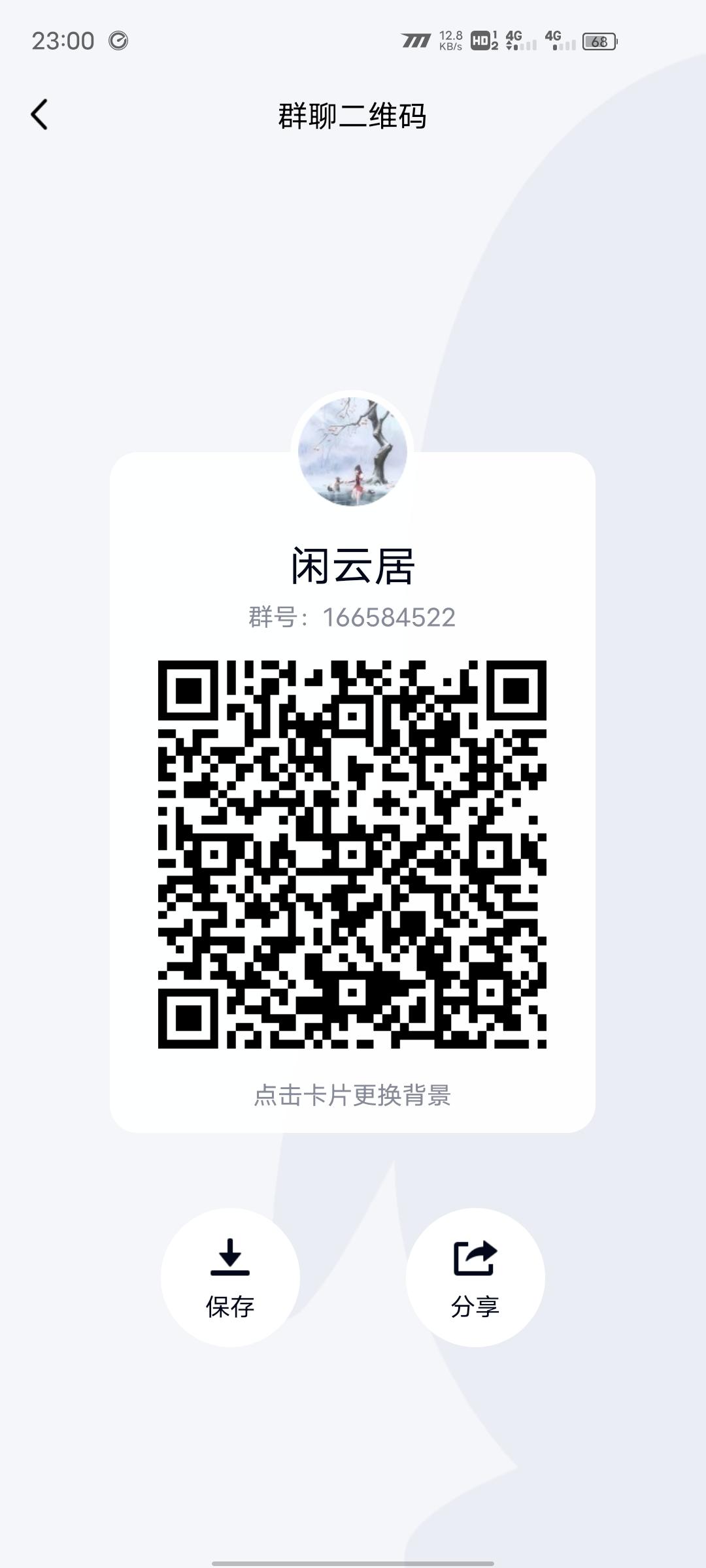
Task: Tap the back arrow to leave this page
Action: point(39,114)
